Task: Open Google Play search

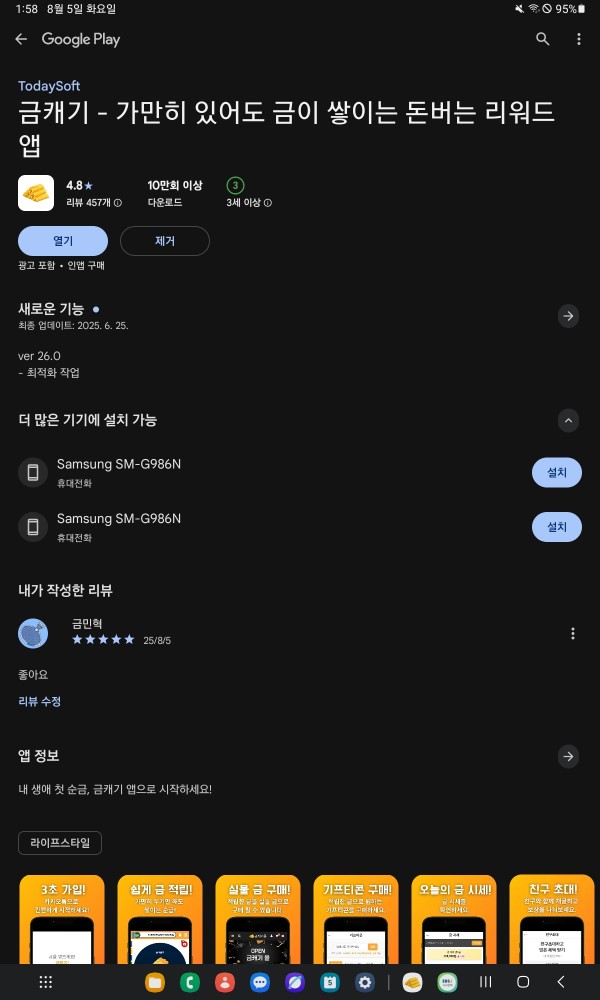Action: (543, 39)
